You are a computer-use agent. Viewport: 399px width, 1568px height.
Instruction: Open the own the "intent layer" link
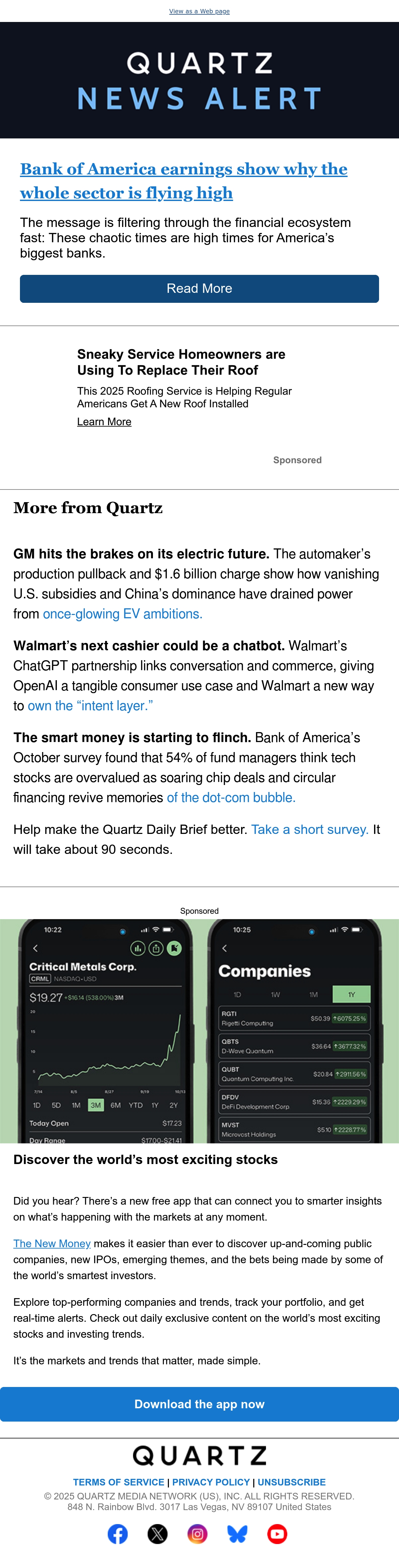coord(90,705)
